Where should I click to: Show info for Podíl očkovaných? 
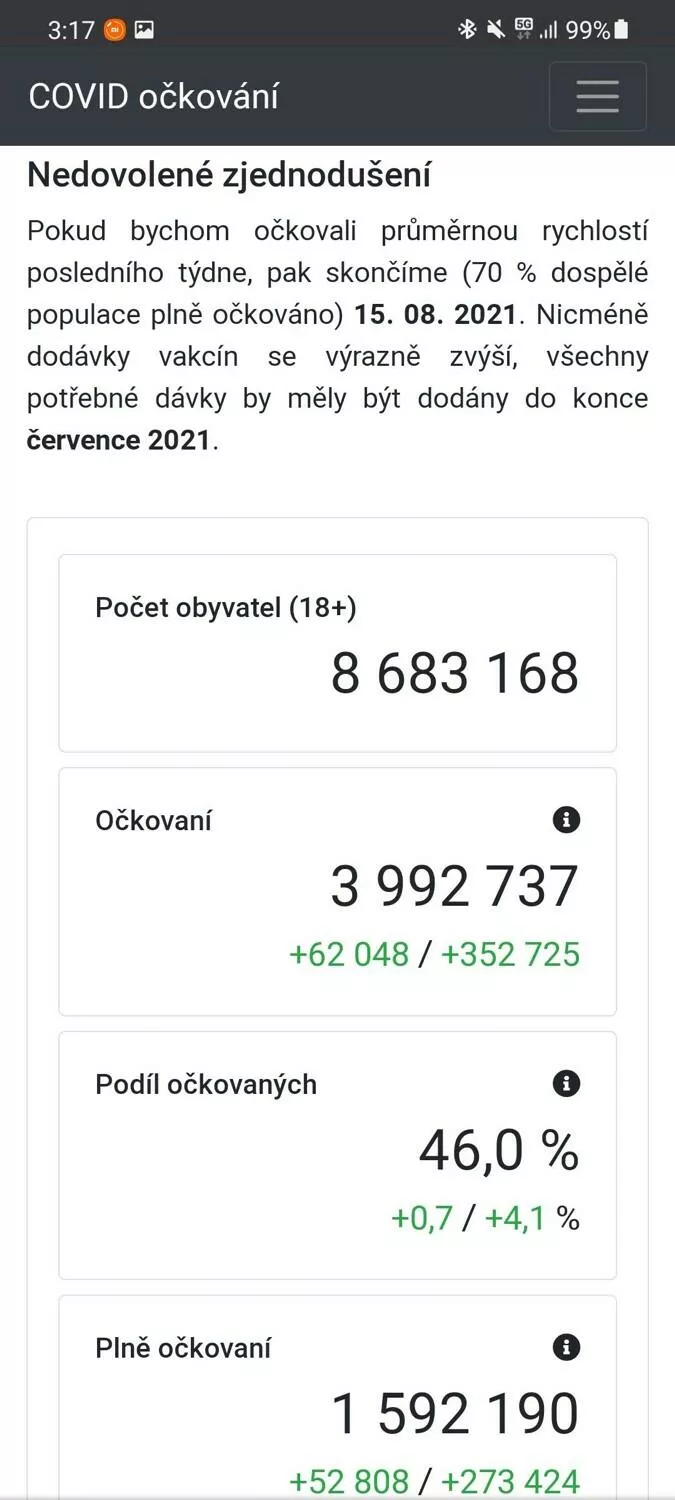click(x=566, y=1083)
